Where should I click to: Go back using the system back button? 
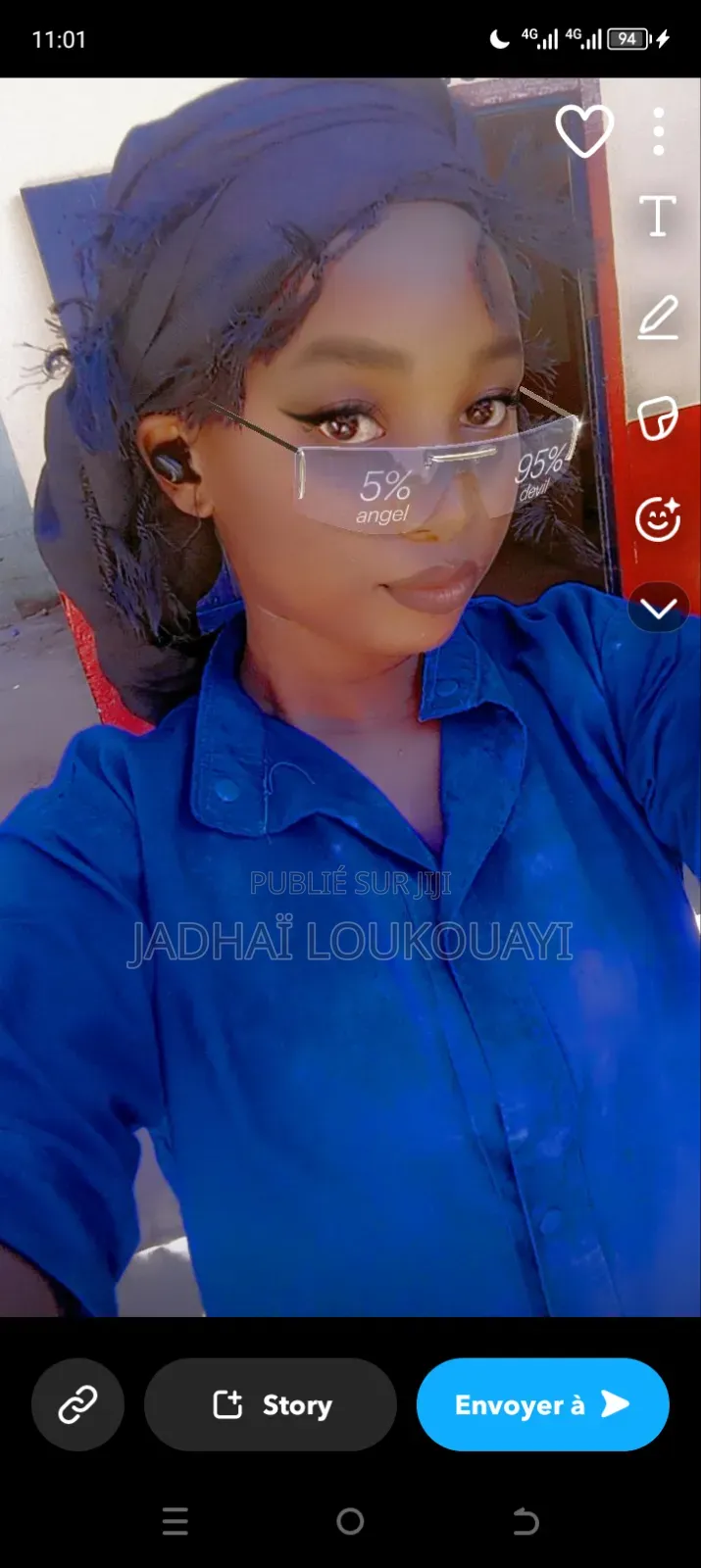(526, 1521)
